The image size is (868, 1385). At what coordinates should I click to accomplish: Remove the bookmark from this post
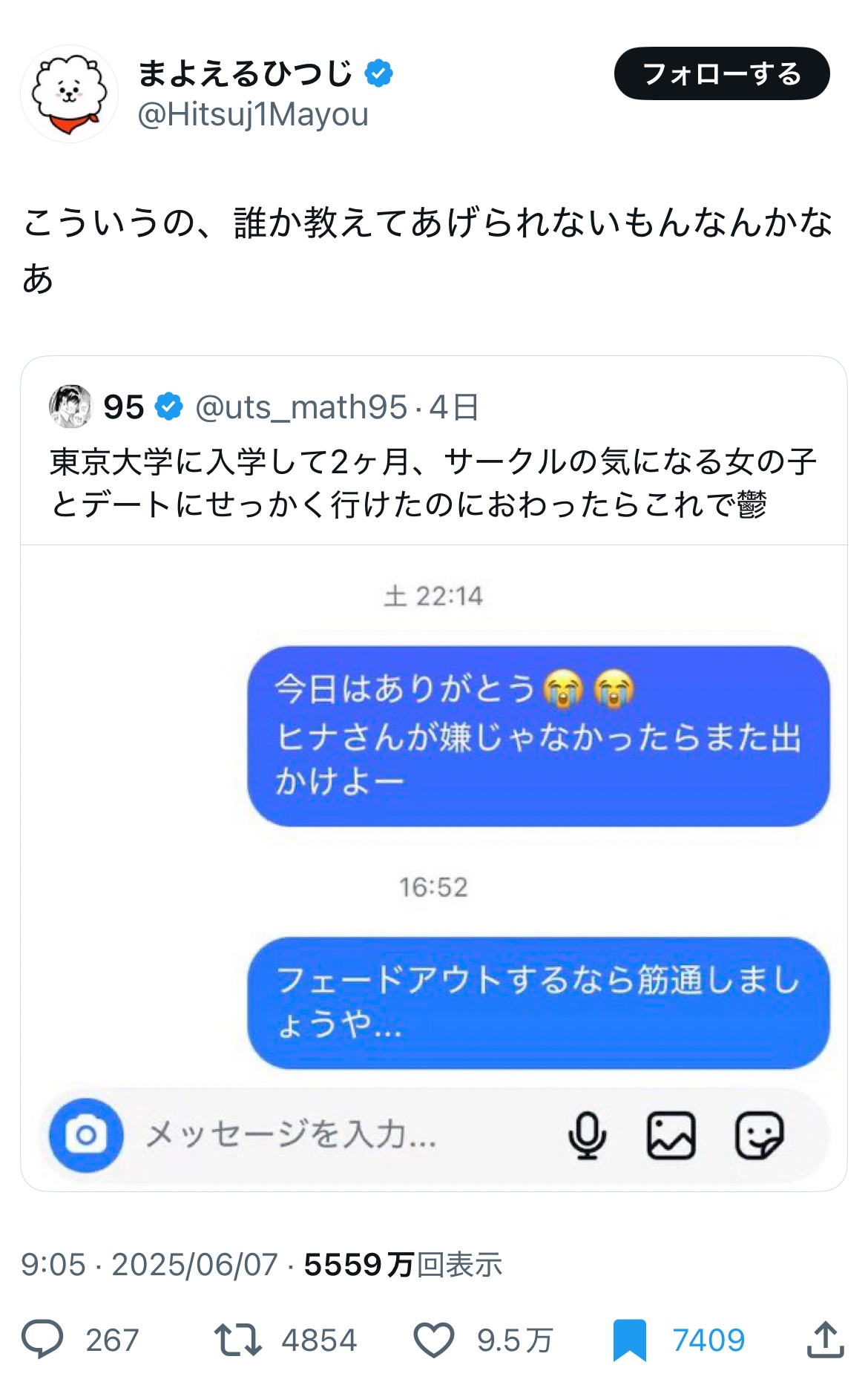(x=630, y=1339)
